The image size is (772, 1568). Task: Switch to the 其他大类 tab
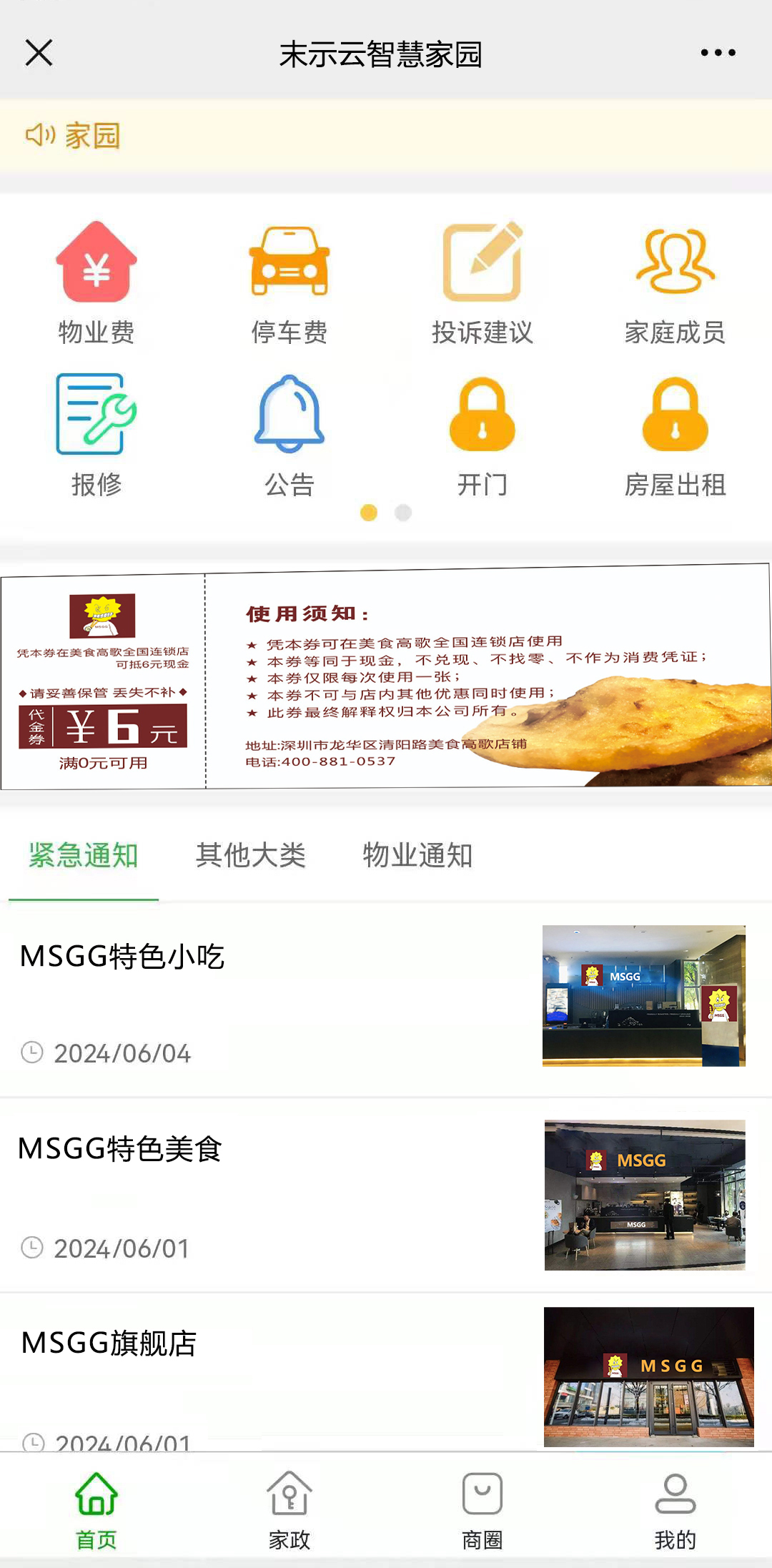251,856
